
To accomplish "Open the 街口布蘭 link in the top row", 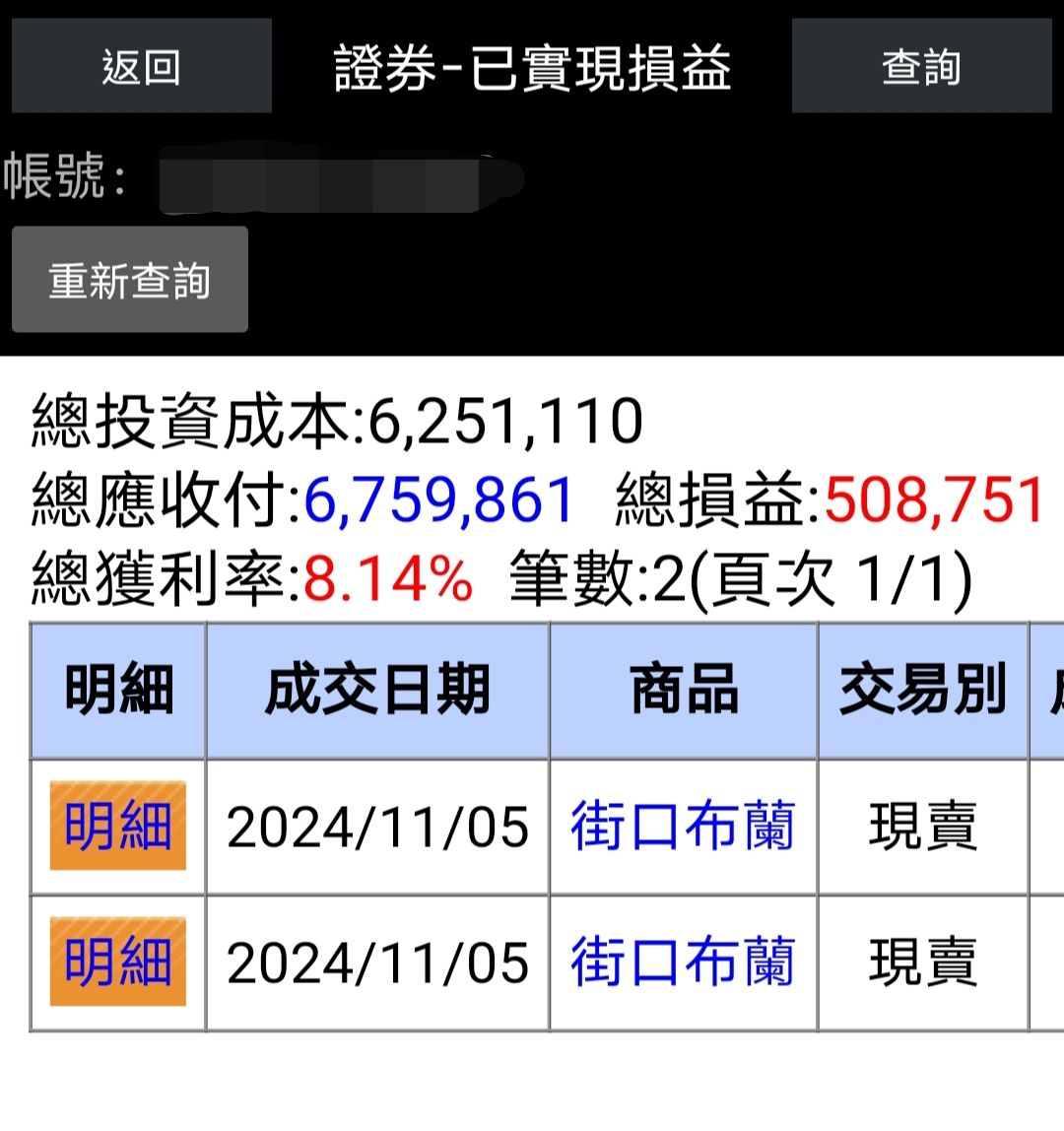I will point(683,826).
